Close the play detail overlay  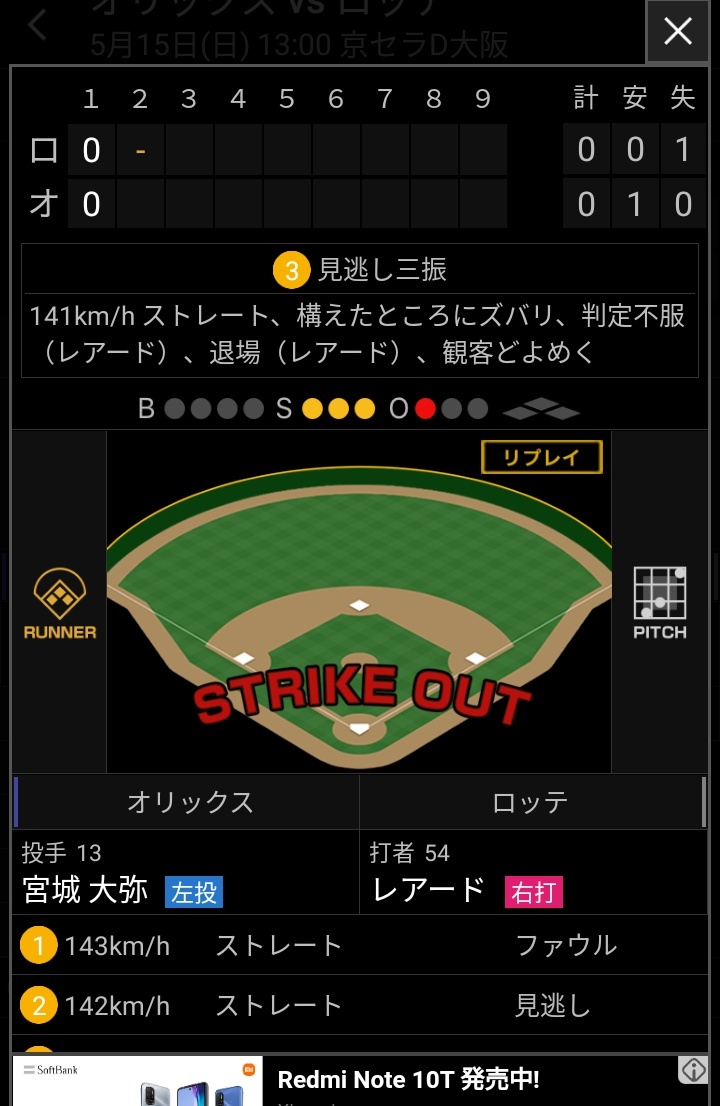click(678, 32)
